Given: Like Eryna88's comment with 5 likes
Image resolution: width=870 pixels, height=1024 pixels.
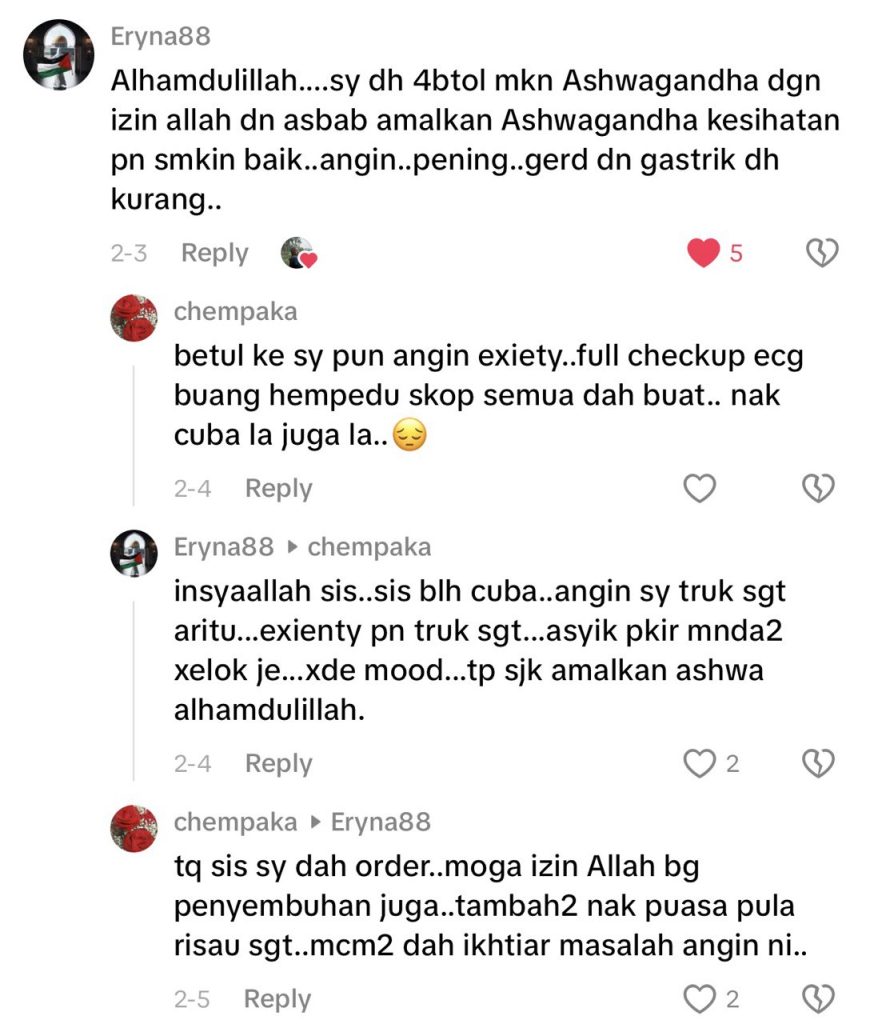Looking at the screenshot, I should coord(703,254).
